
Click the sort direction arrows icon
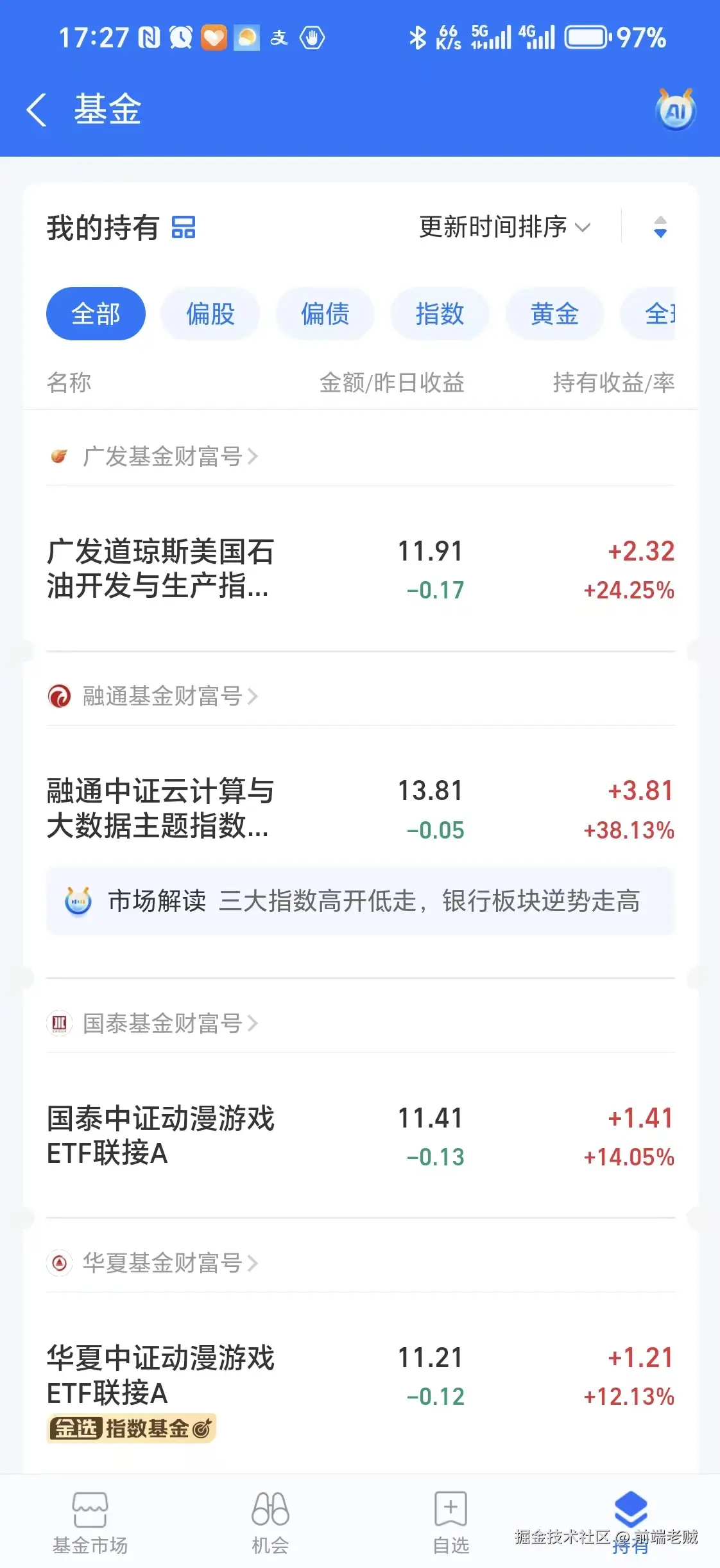click(660, 228)
